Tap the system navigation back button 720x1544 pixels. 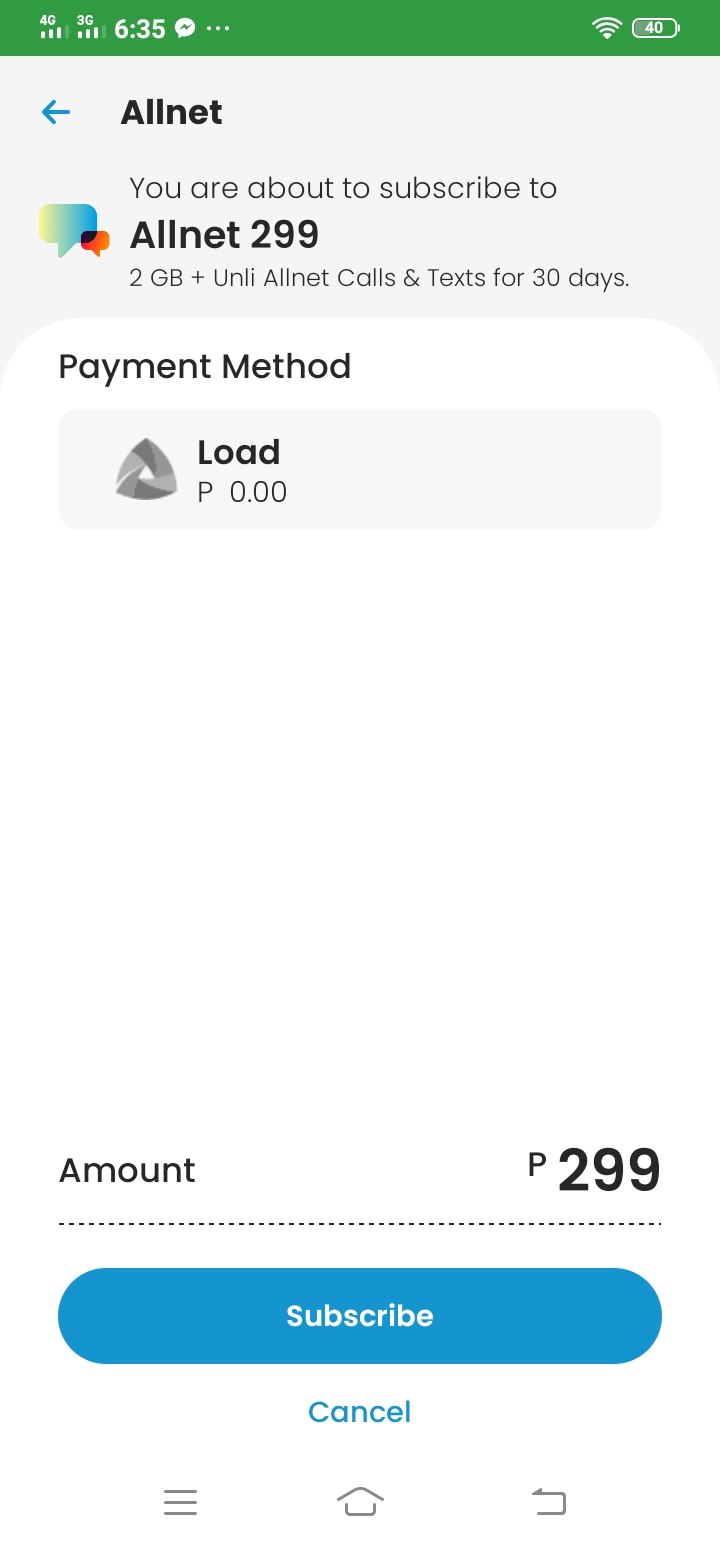548,1502
